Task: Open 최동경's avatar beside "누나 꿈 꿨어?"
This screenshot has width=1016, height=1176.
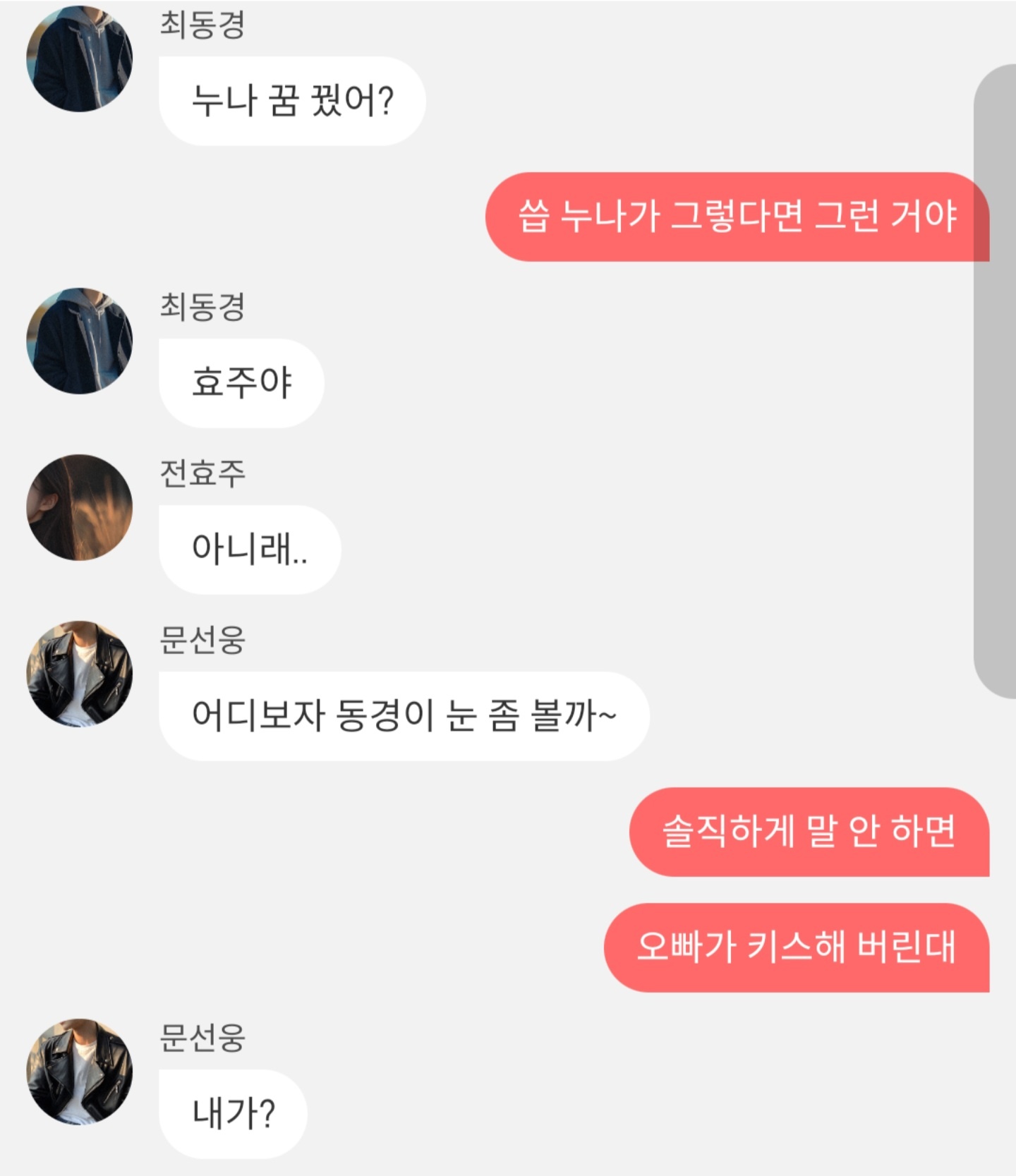Action: pyautogui.click(x=79, y=59)
